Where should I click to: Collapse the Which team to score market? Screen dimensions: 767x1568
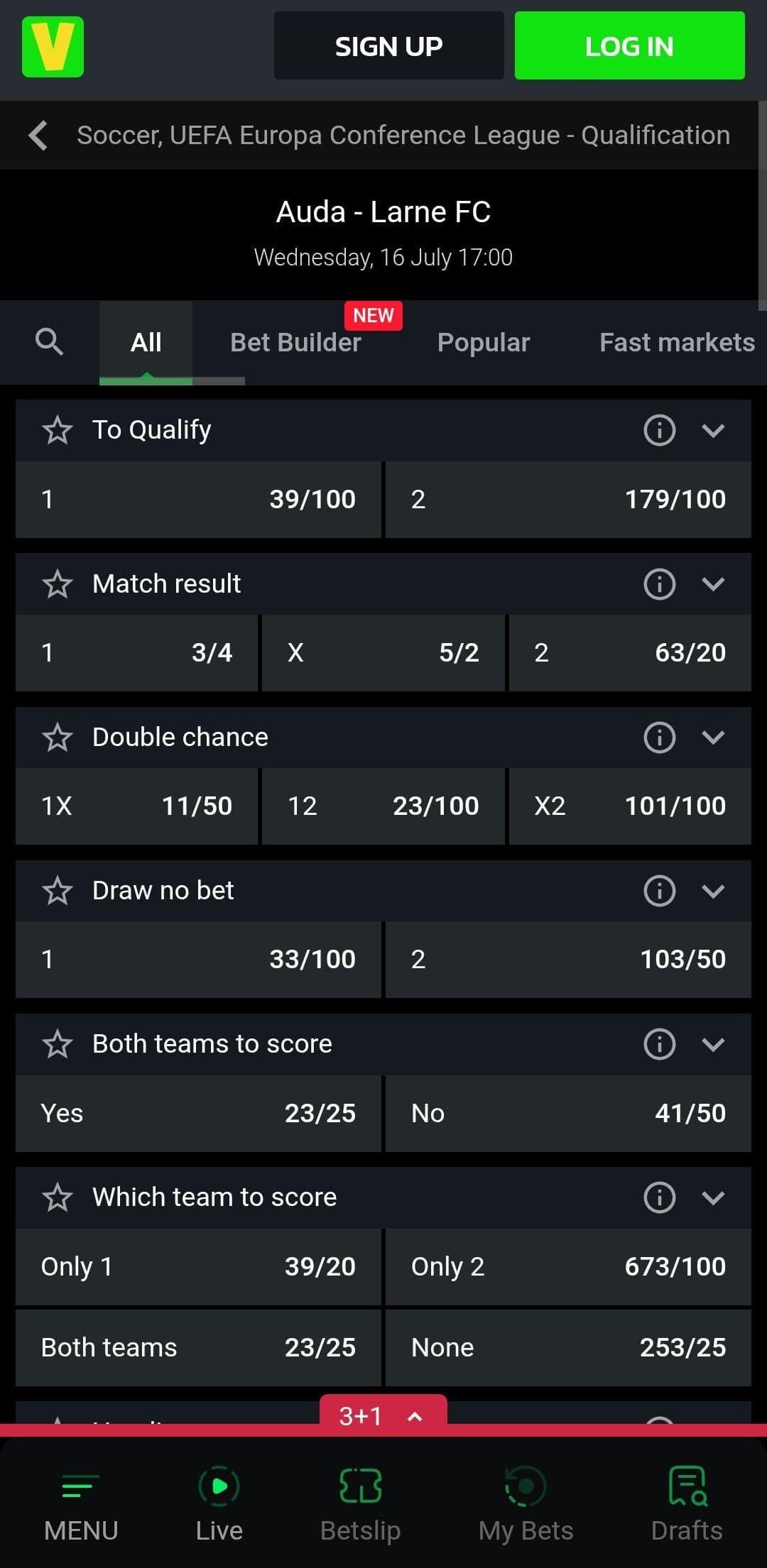pyautogui.click(x=714, y=1197)
